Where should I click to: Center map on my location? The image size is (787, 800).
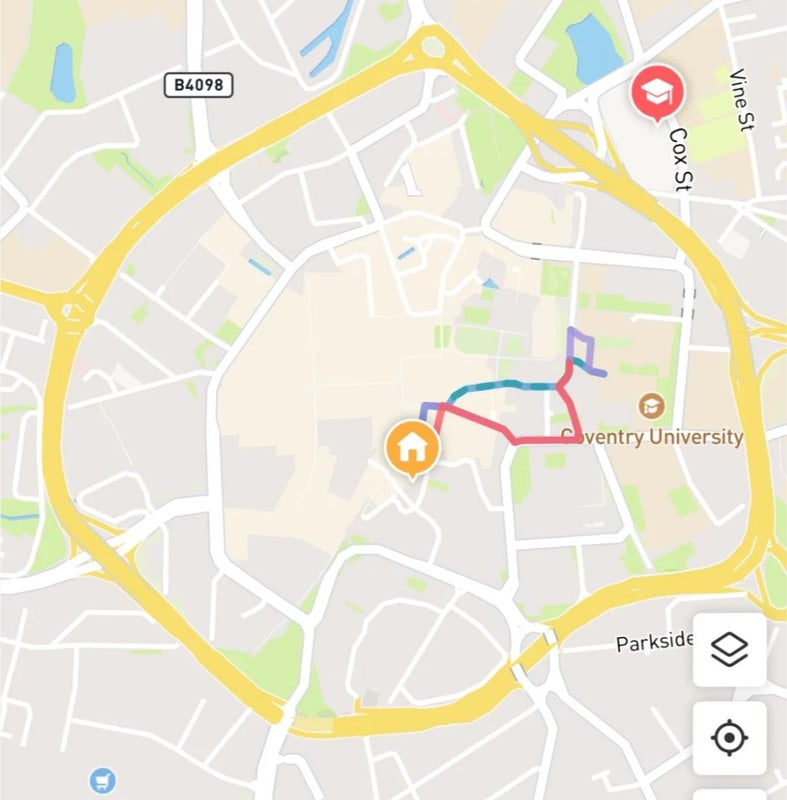[x=729, y=739]
